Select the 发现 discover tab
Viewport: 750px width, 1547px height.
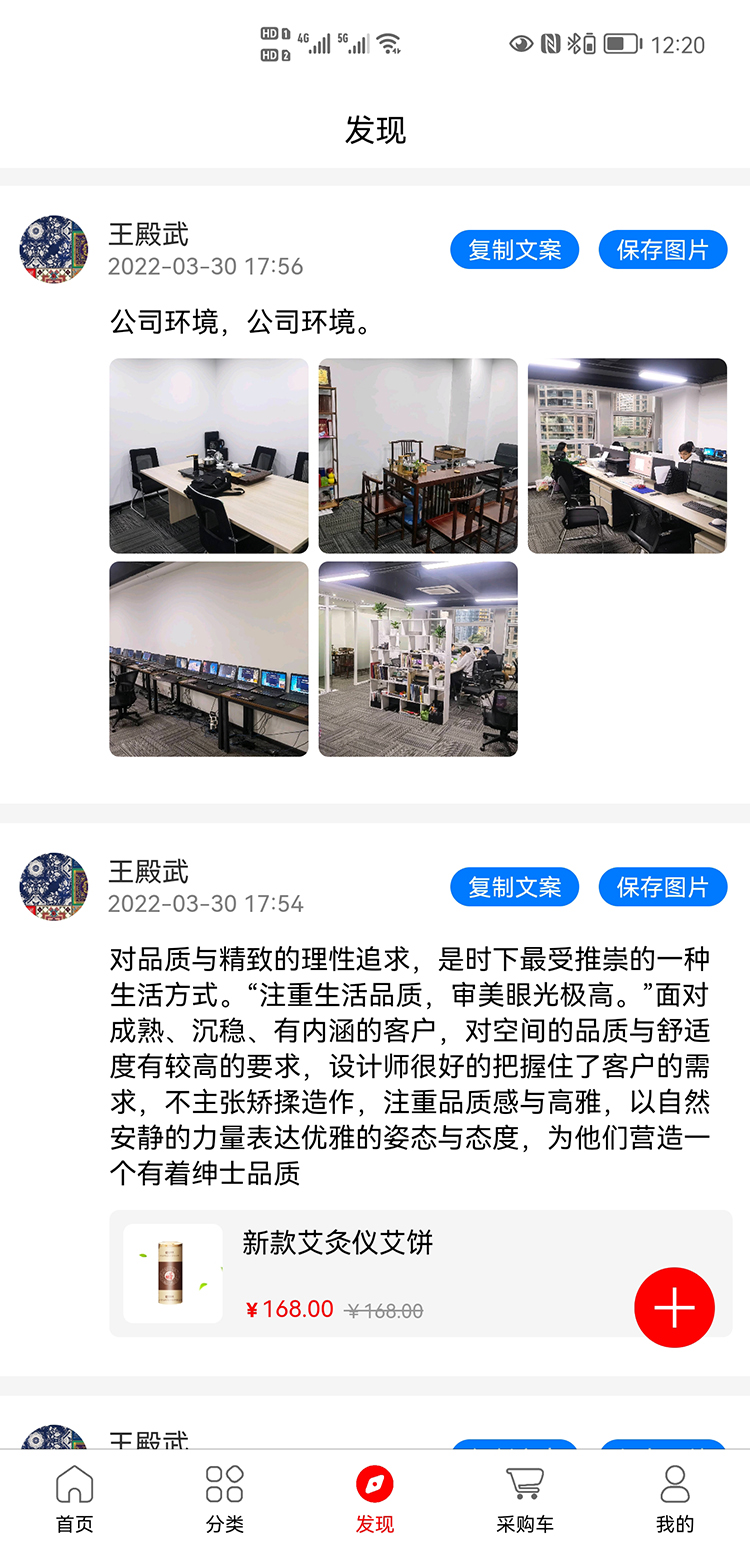[x=375, y=1498]
